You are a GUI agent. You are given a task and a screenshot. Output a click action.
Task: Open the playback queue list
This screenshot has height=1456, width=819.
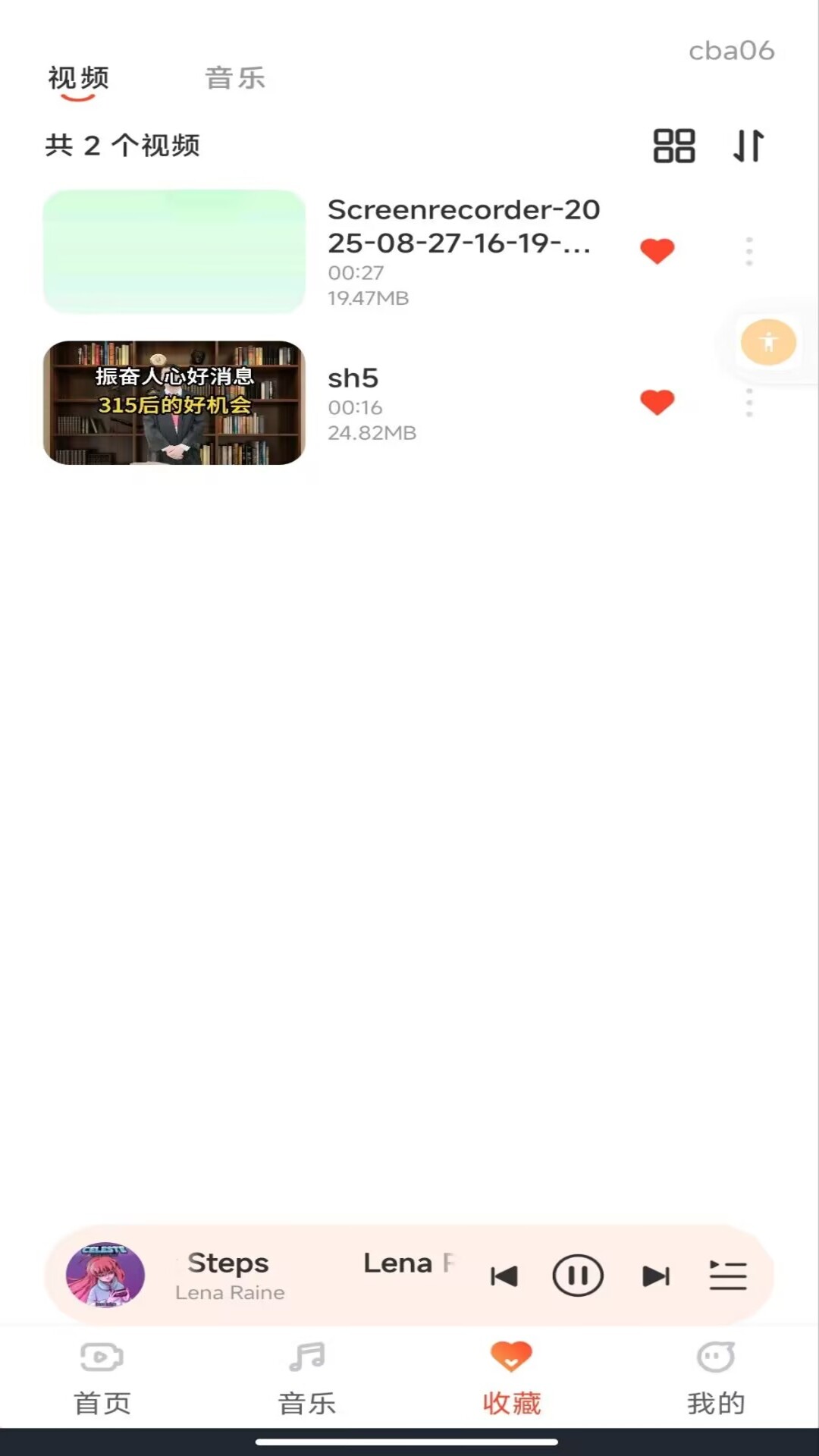[x=728, y=1276]
